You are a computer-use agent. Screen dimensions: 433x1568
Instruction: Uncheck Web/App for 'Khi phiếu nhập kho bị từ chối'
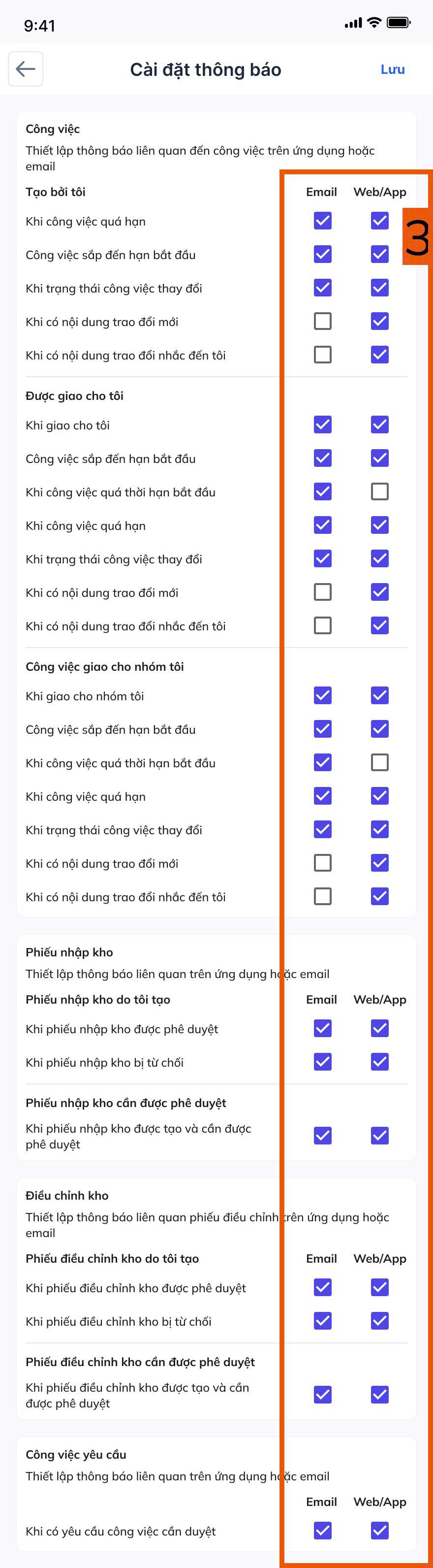379,1062
